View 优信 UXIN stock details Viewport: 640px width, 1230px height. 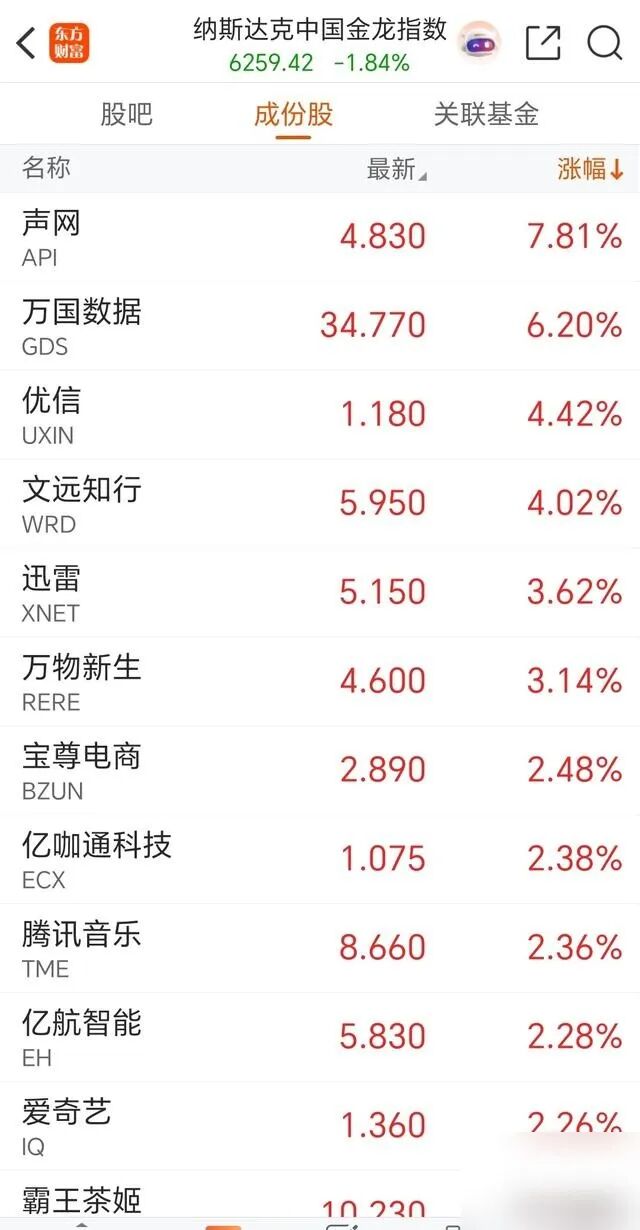(320, 415)
